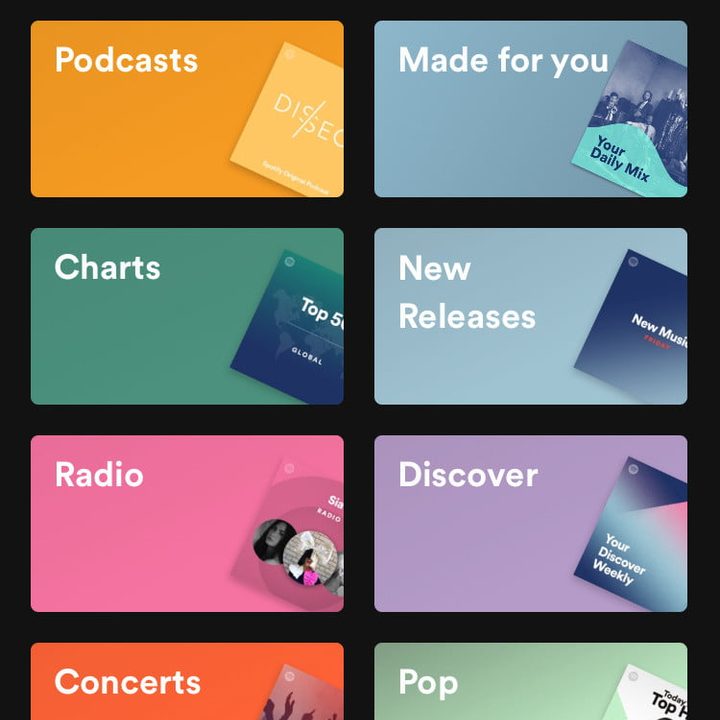This screenshot has width=720, height=720.
Task: Choose the Pop genre tile
Action: pos(530,683)
